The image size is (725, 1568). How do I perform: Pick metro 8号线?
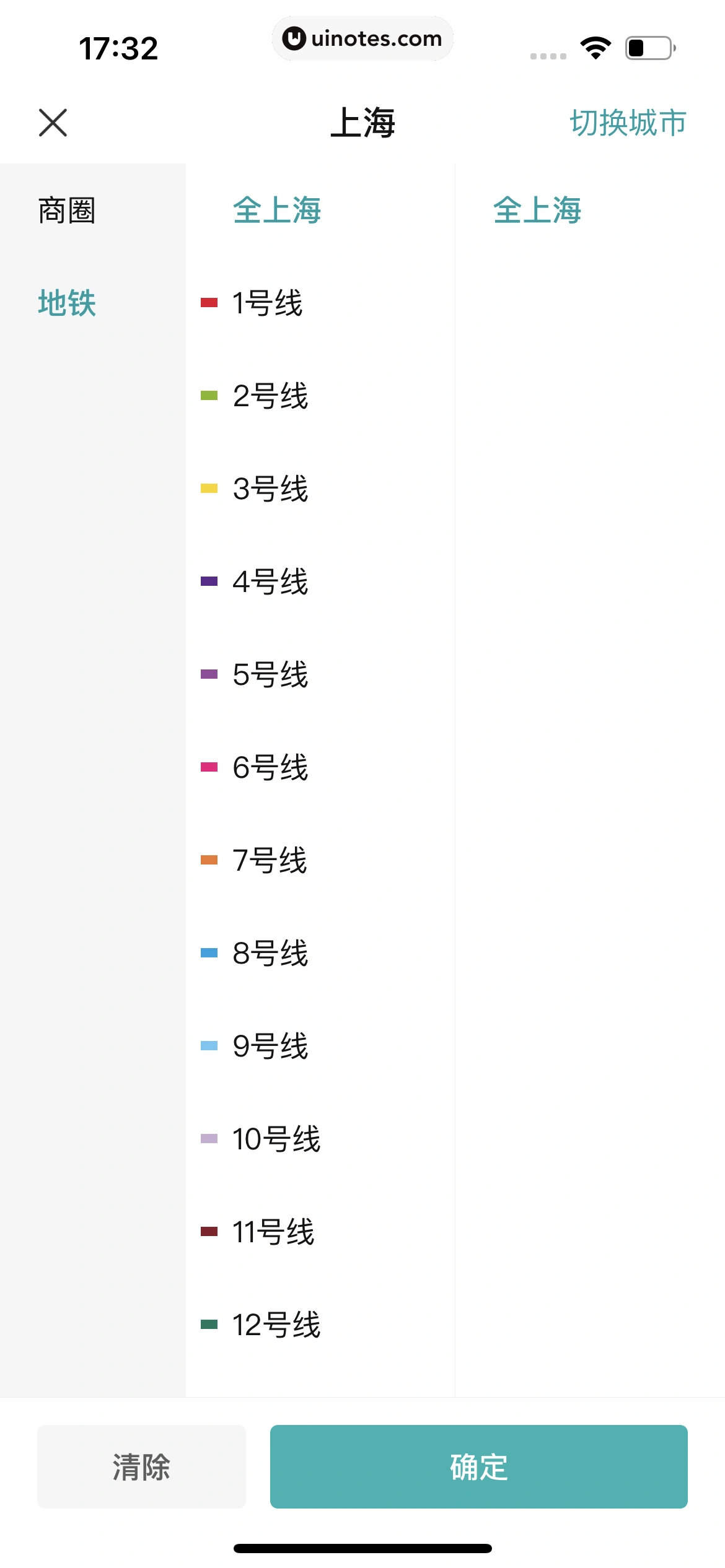click(320, 953)
